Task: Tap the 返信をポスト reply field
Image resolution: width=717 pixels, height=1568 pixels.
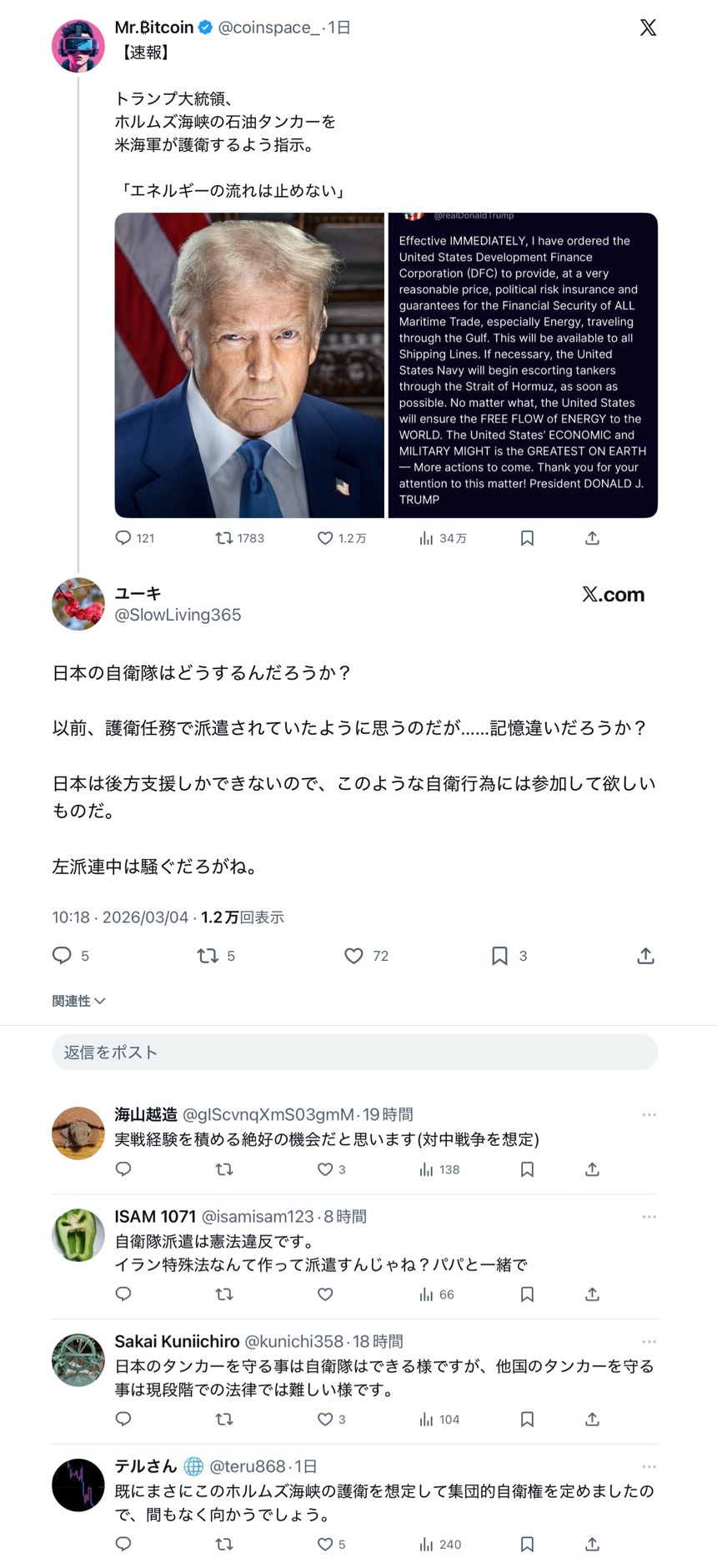Action: click(x=354, y=1053)
